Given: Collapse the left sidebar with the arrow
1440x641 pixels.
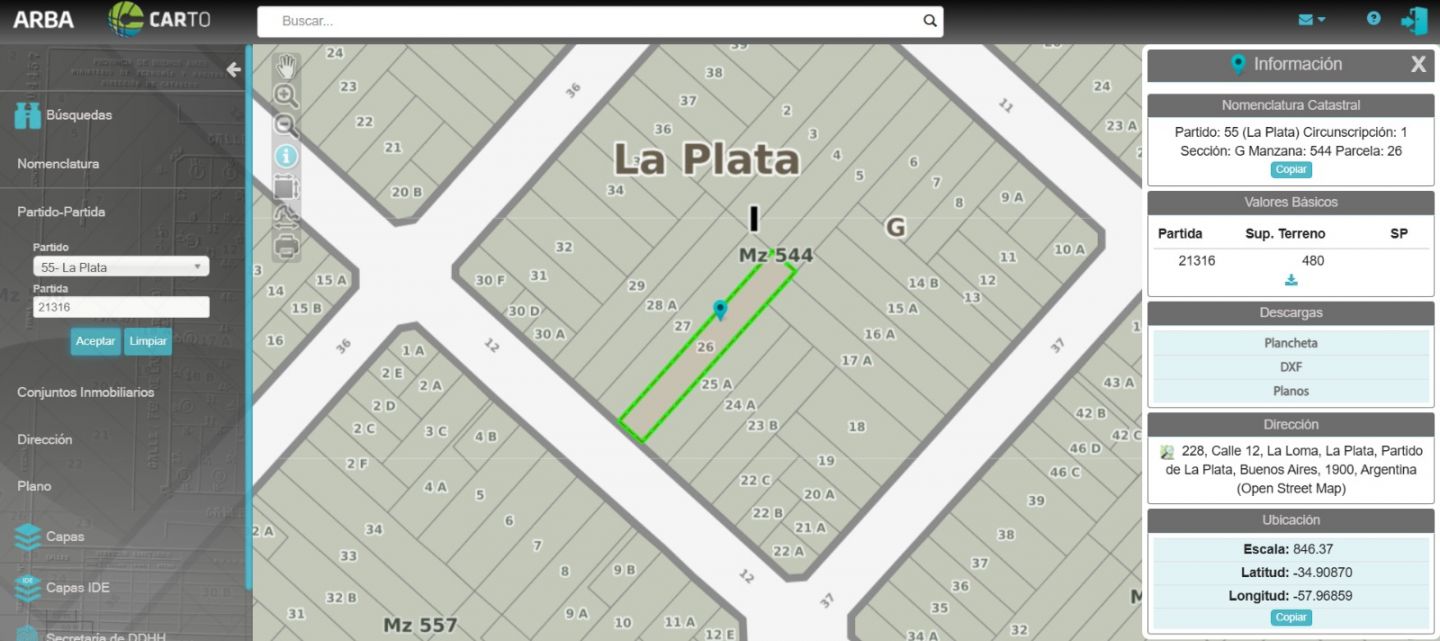Looking at the screenshot, I should [233, 70].
